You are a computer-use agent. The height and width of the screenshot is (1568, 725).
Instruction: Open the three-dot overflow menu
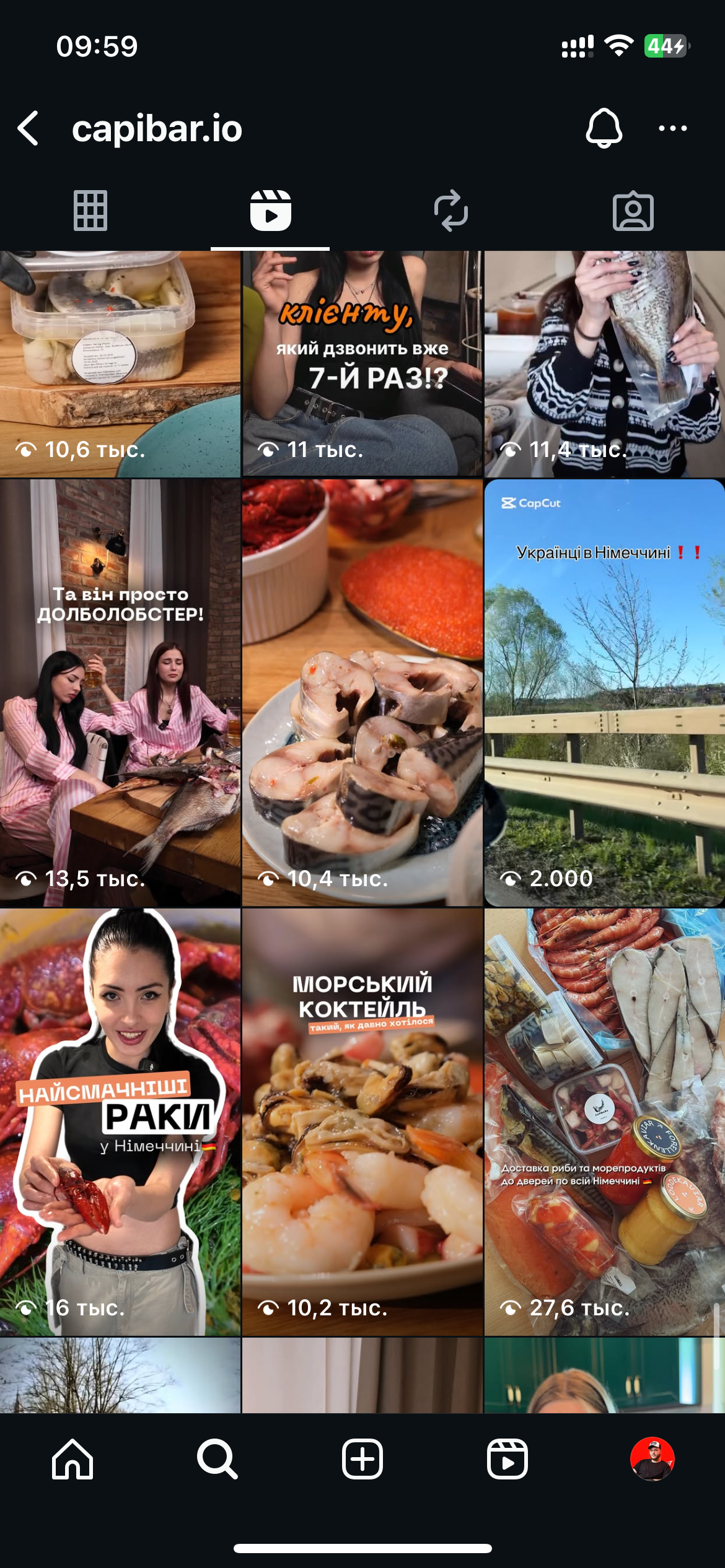[x=672, y=129]
